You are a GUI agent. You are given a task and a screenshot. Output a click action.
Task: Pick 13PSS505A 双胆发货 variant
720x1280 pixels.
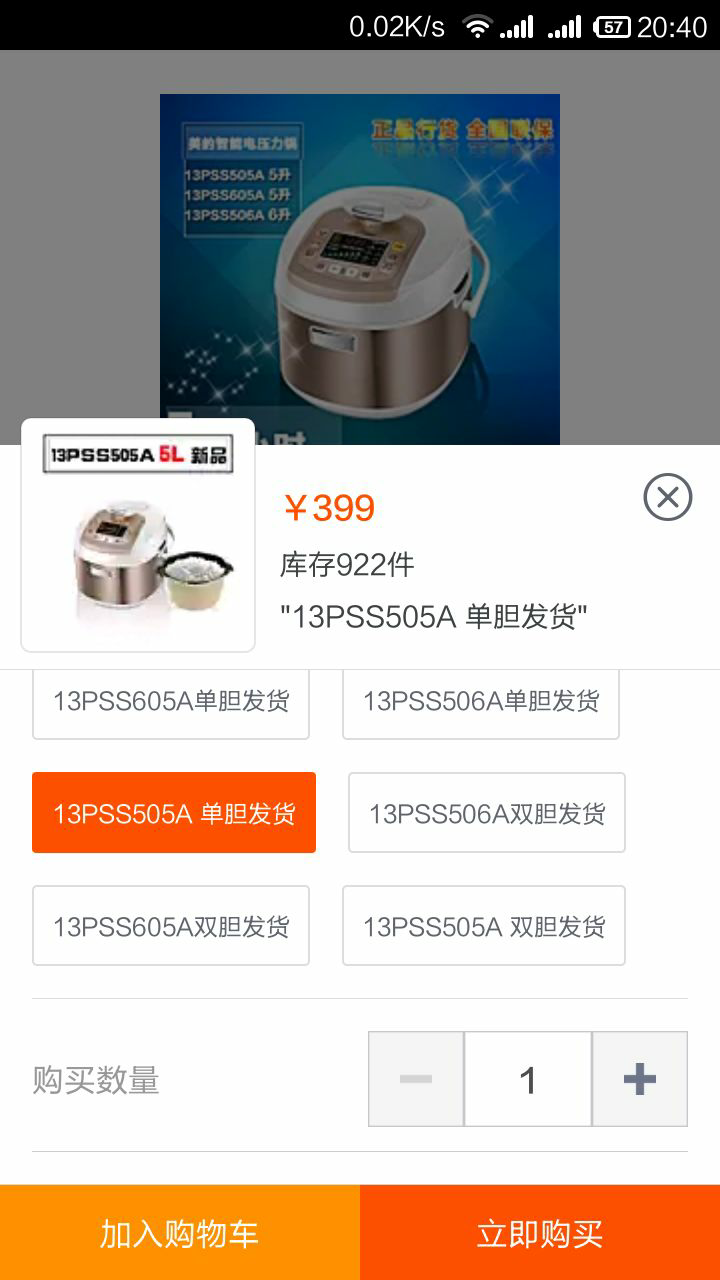pos(484,926)
